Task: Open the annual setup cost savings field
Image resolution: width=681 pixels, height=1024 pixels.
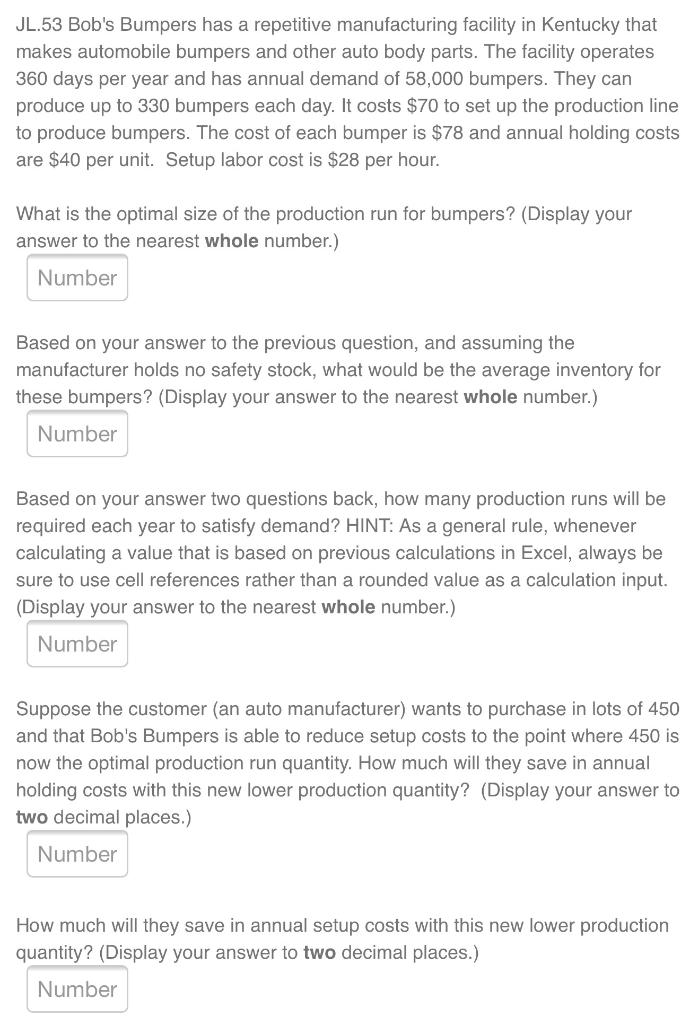Action: pos(77,989)
